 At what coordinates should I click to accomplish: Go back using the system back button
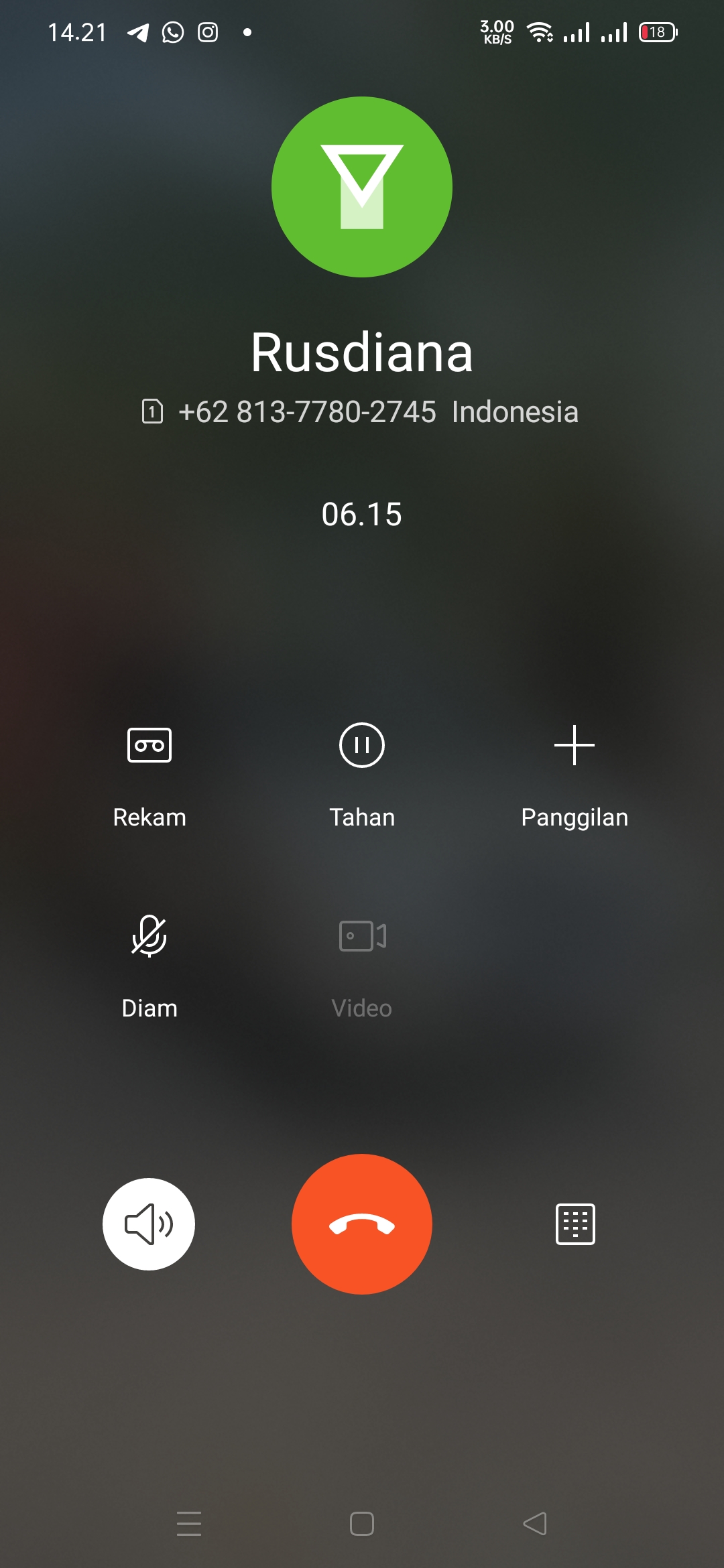tap(535, 1524)
